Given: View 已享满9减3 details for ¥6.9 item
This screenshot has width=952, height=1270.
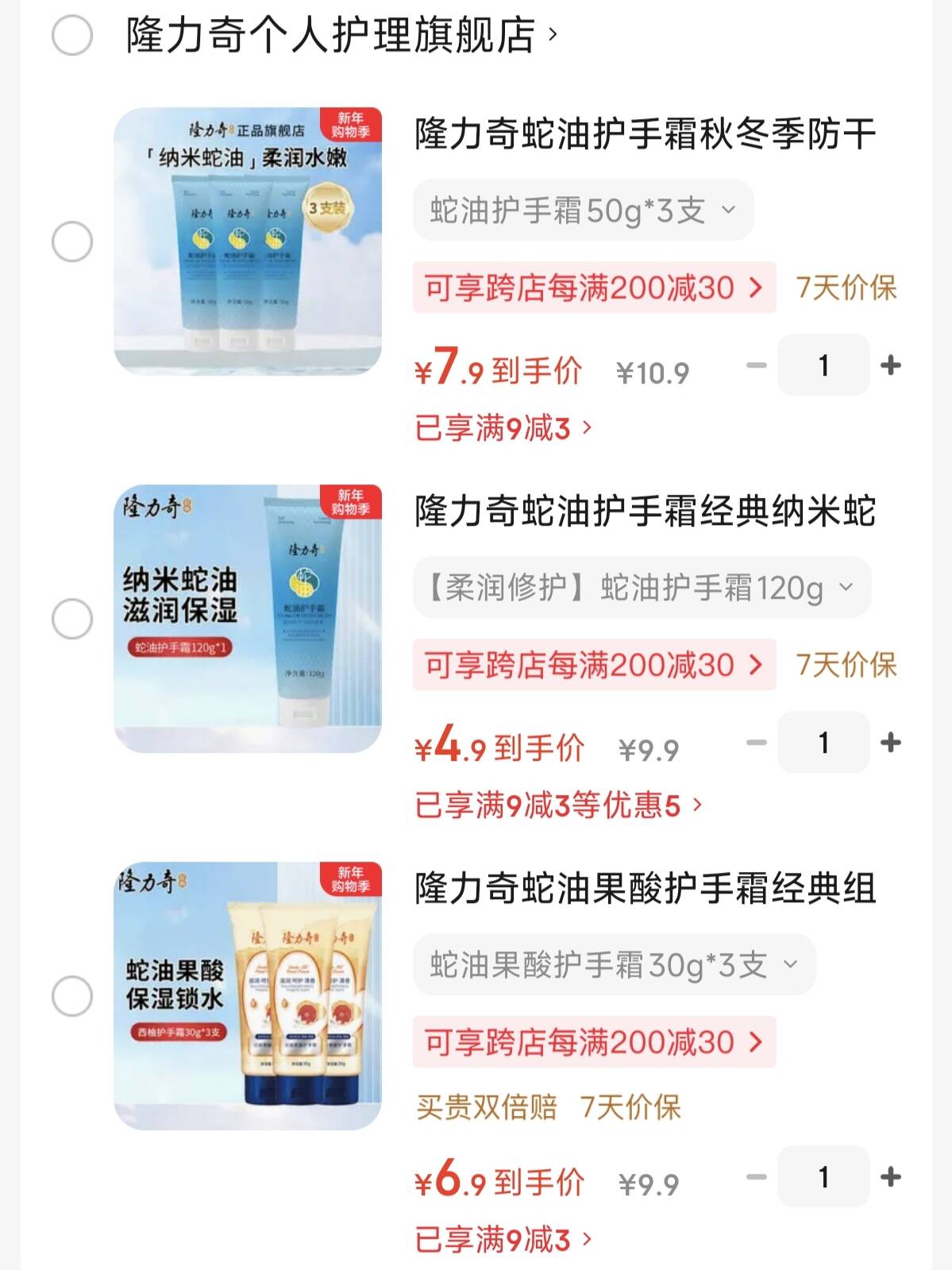Looking at the screenshot, I should point(503,1239).
